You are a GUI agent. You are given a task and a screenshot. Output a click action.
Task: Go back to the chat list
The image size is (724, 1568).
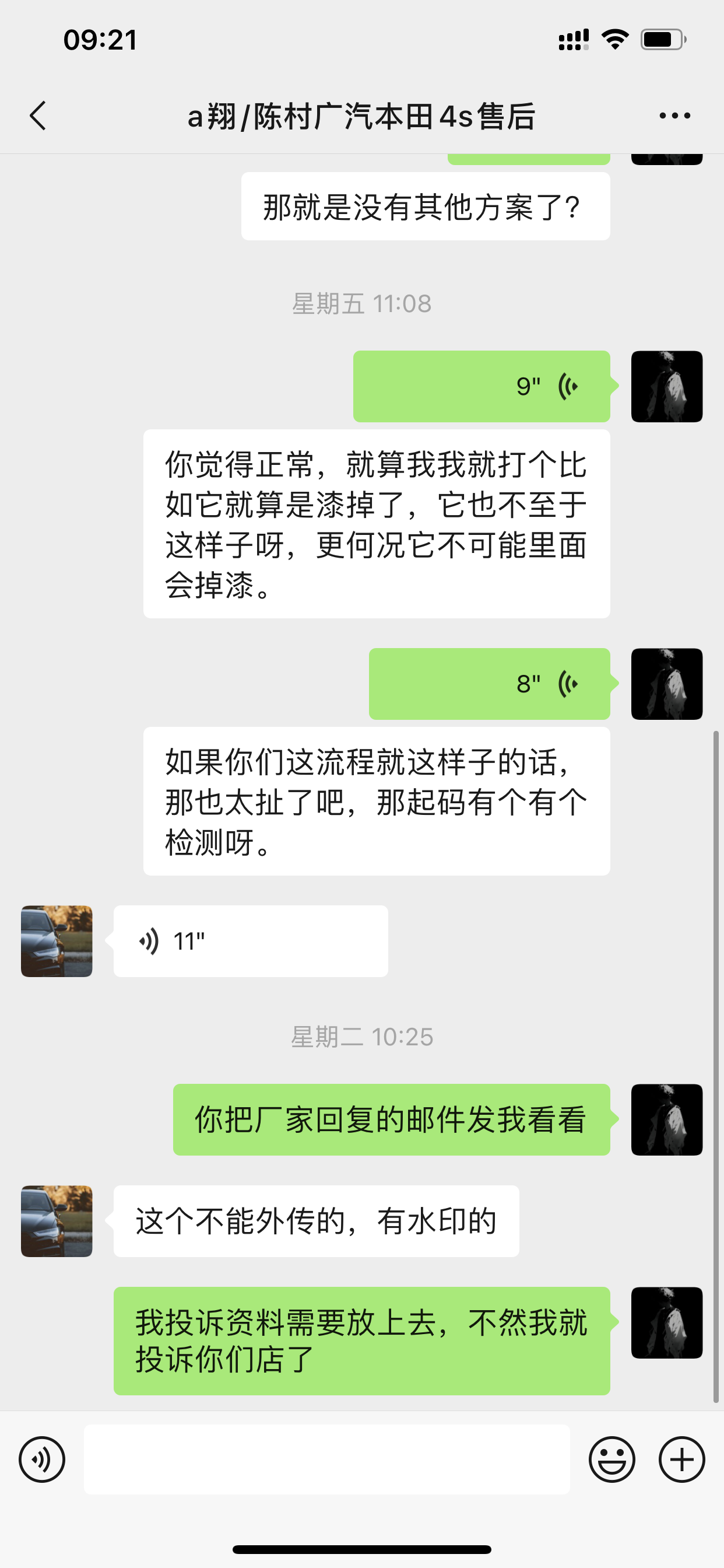tap(38, 116)
